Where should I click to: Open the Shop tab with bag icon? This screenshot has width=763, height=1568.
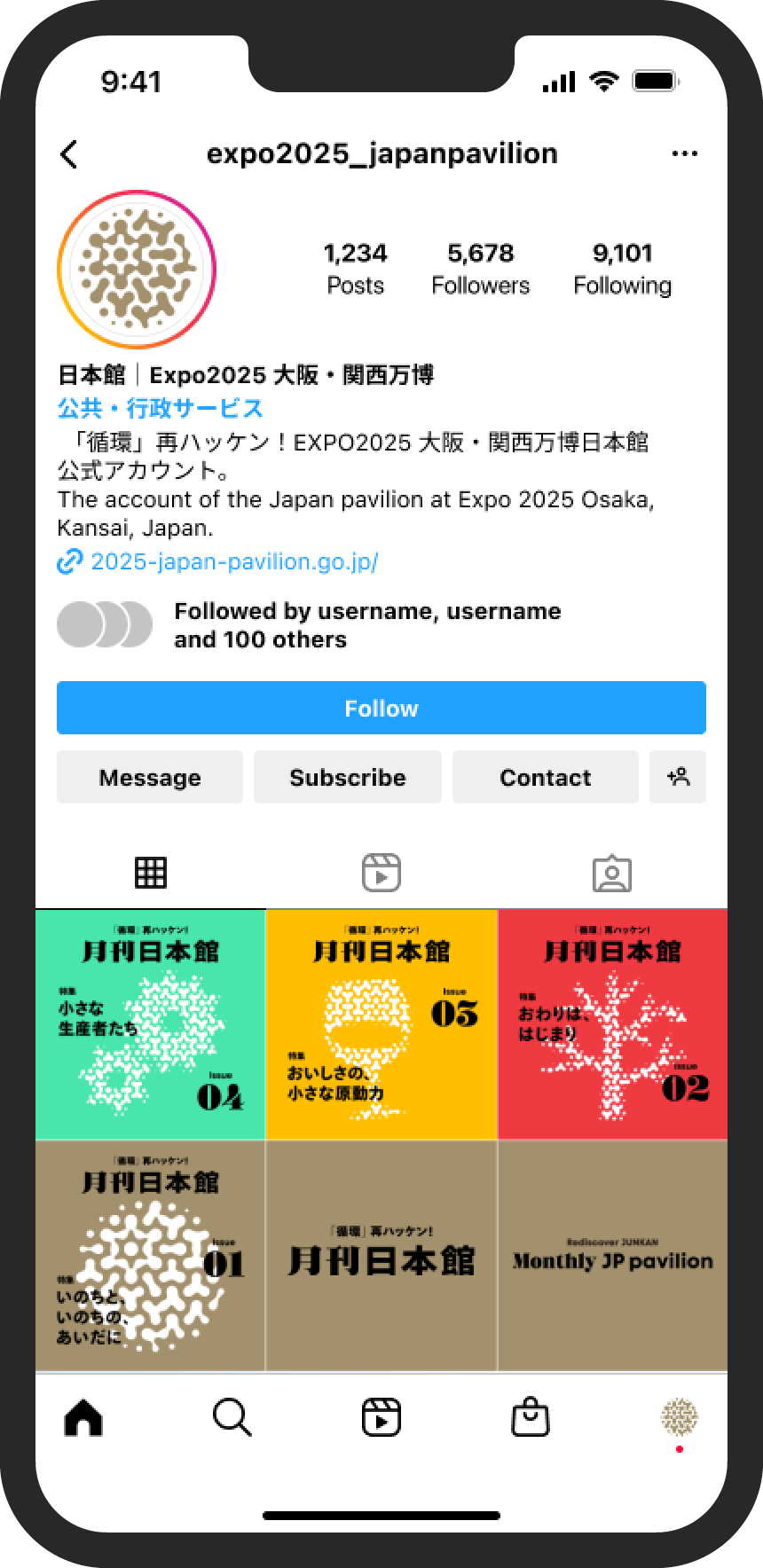tap(530, 1417)
